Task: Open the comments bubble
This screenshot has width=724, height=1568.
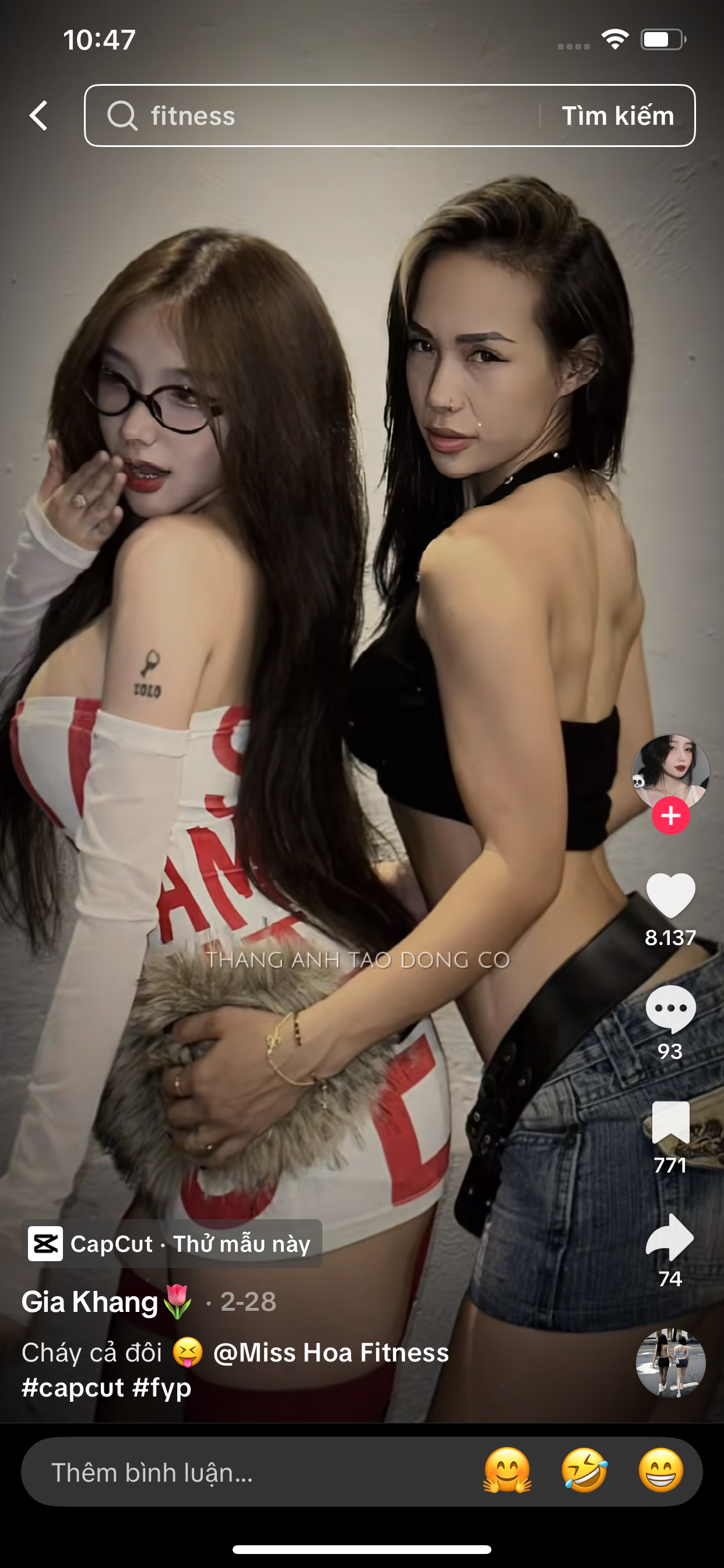Action: coord(670,1009)
